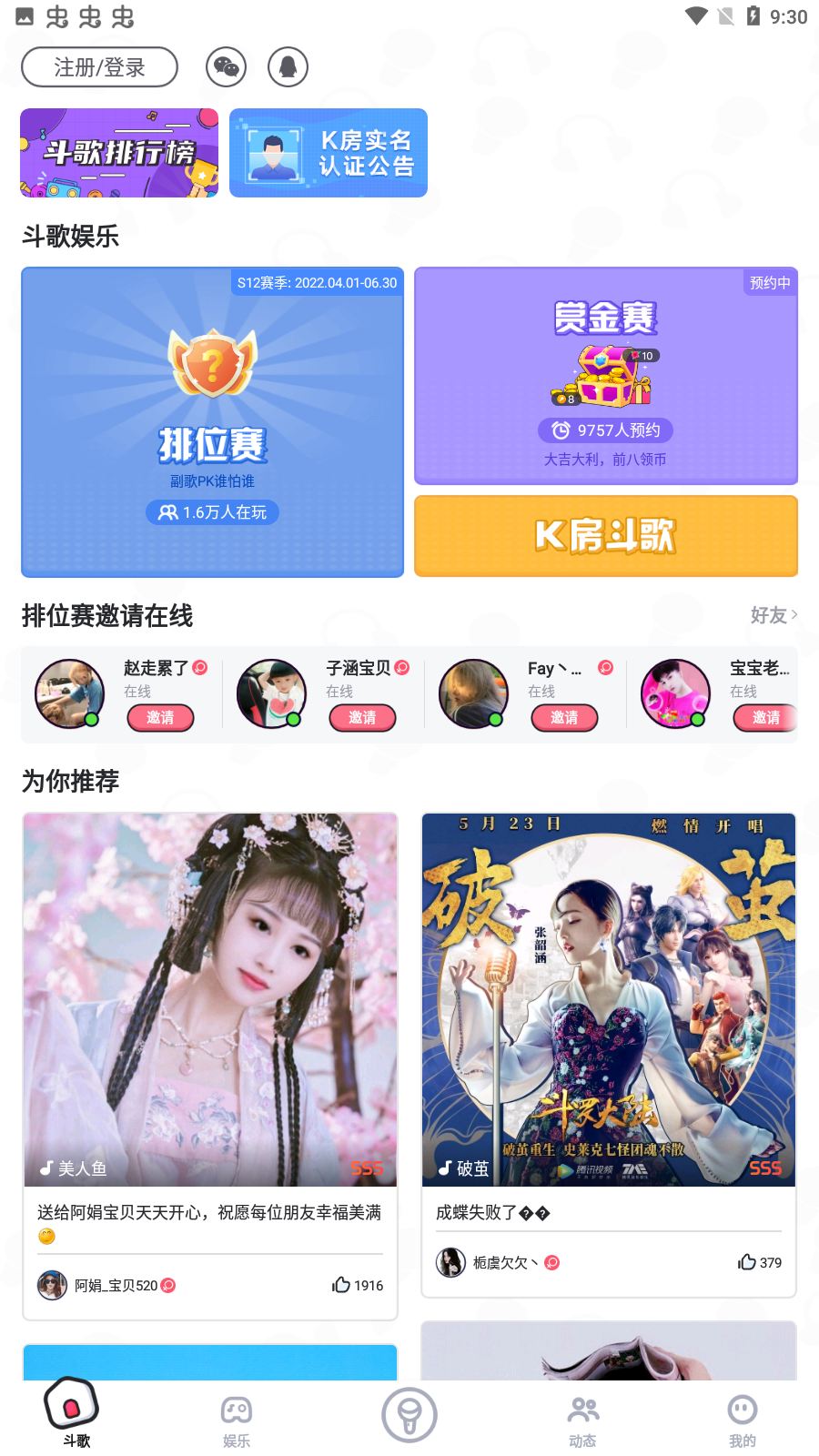This screenshot has height=1456, width=819.
Task: Go to the 动态 tab
Action: click(582, 1421)
